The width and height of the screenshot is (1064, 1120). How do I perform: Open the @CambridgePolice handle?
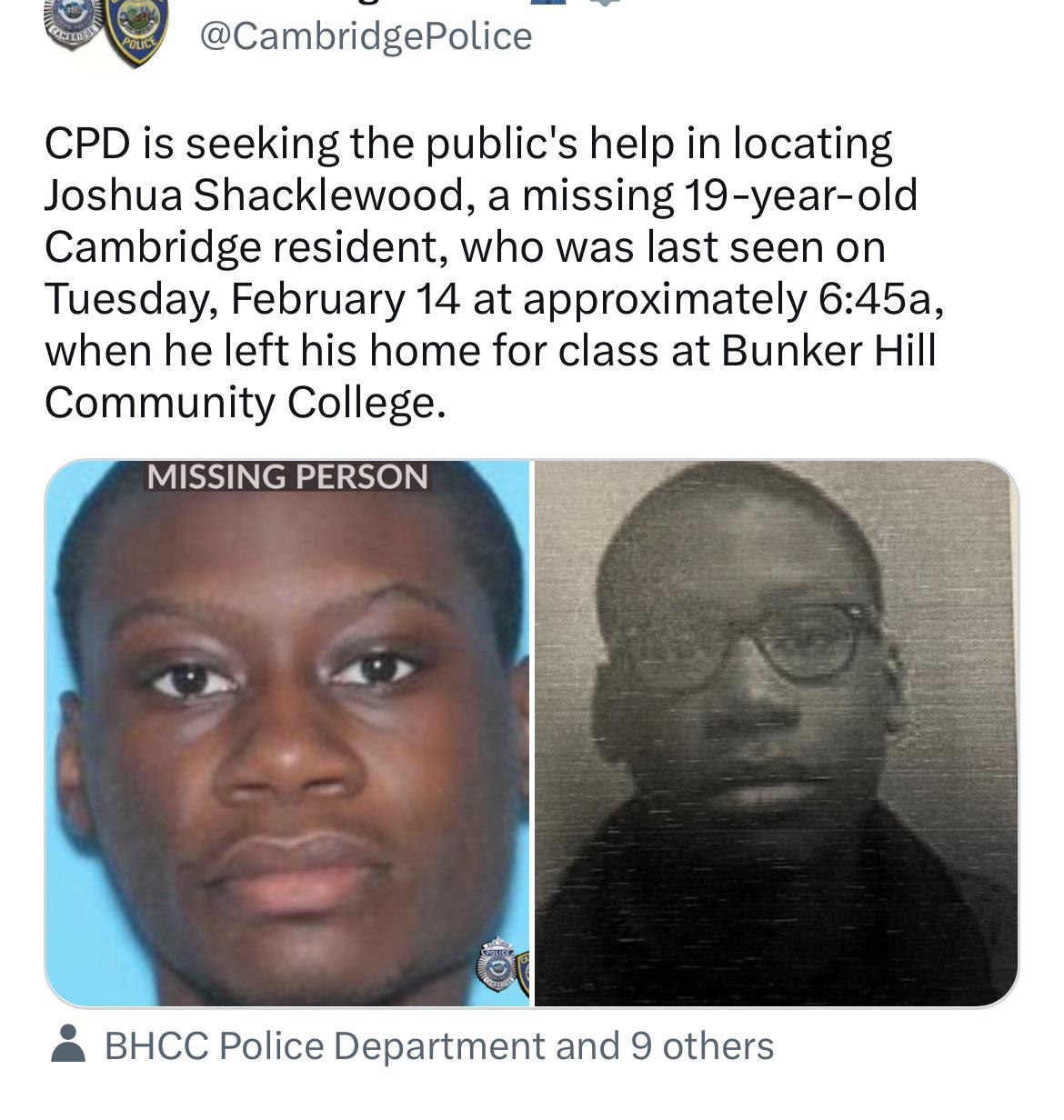(366, 36)
